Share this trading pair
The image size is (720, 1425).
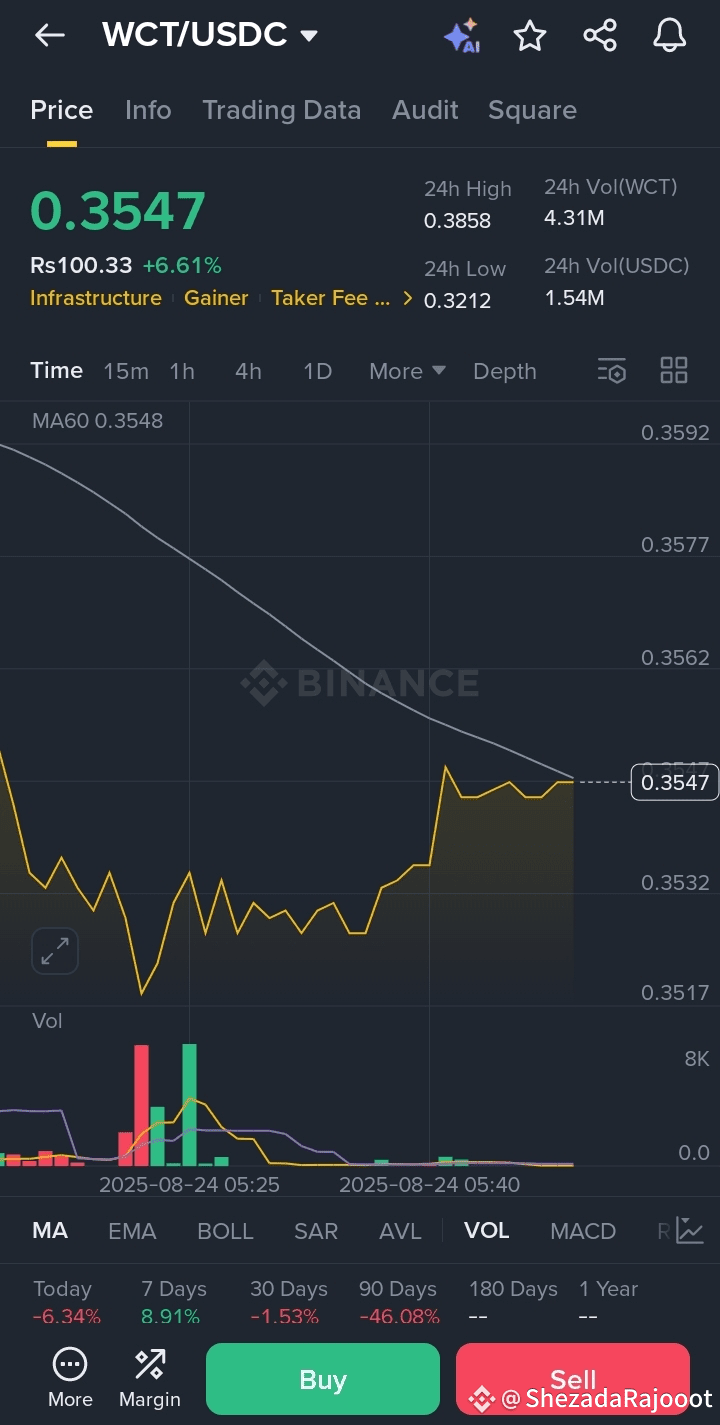[600, 36]
